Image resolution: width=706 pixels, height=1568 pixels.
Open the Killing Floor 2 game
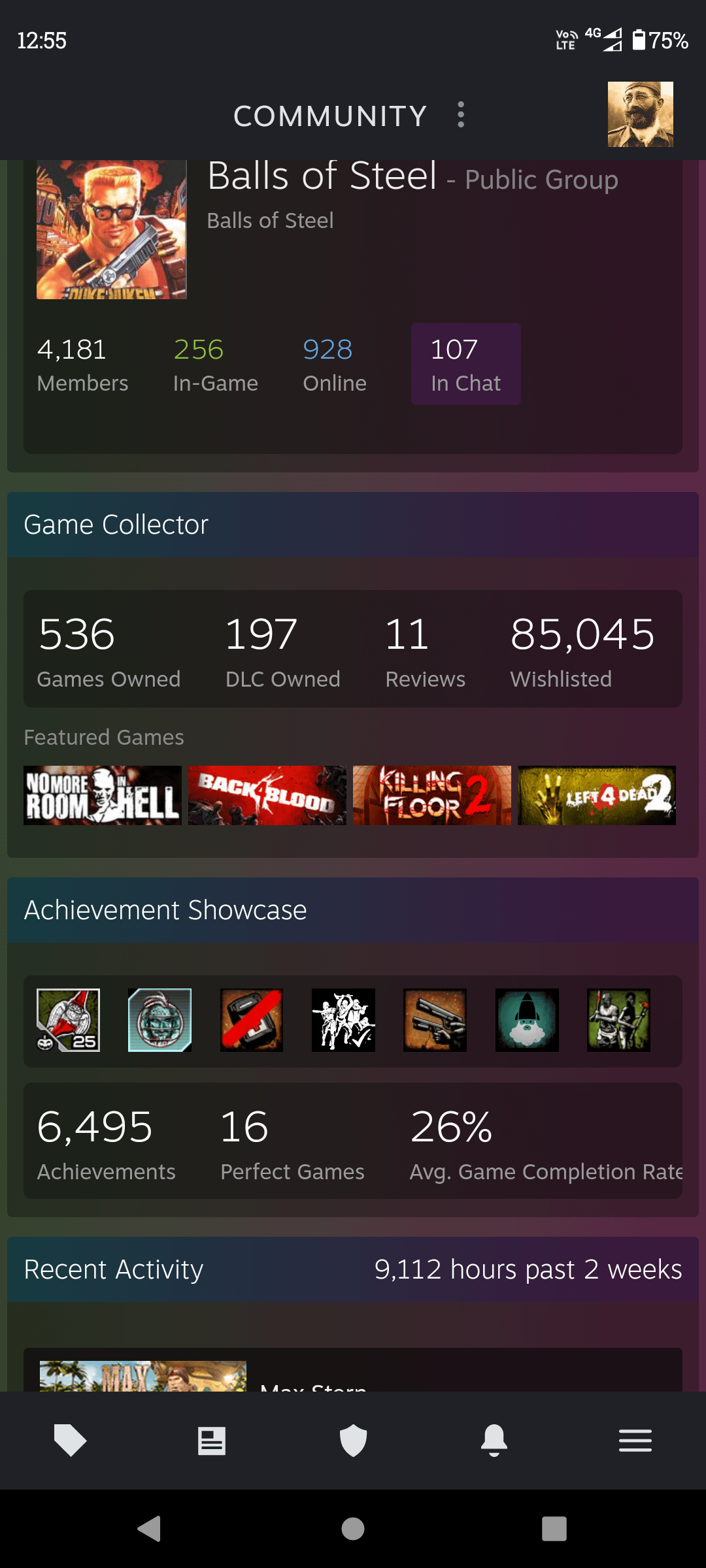pos(432,795)
